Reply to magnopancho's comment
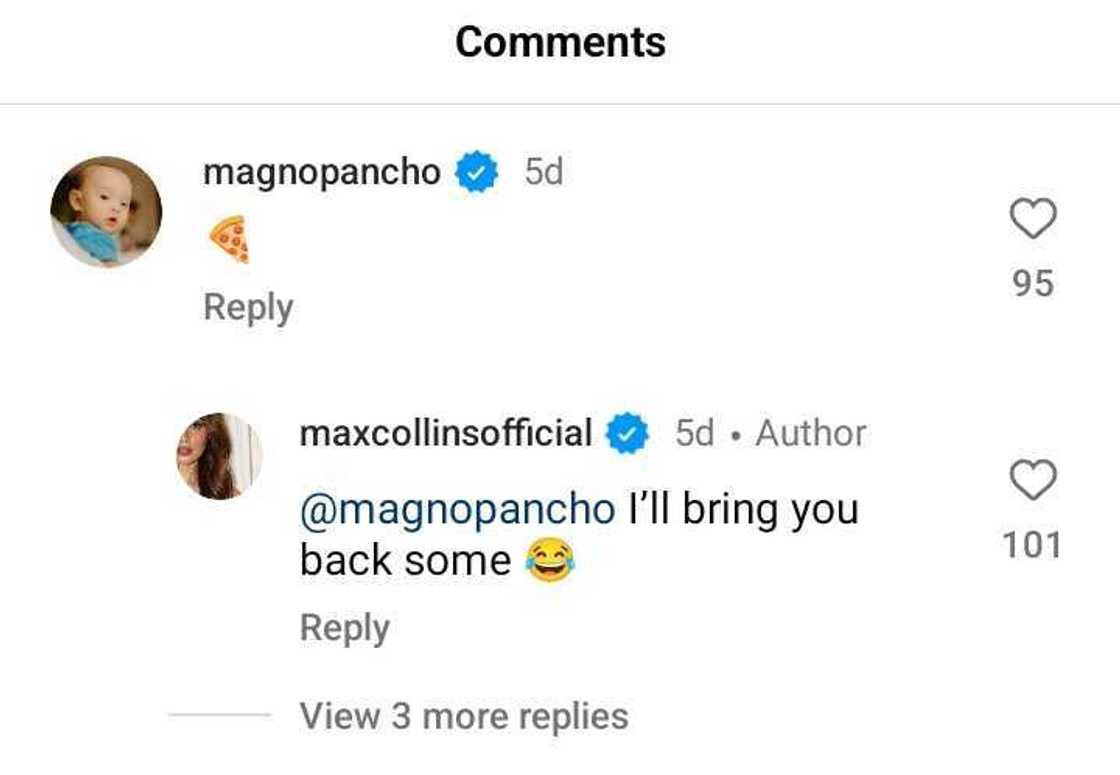Screen dimensions: 1120x775 (x=248, y=307)
